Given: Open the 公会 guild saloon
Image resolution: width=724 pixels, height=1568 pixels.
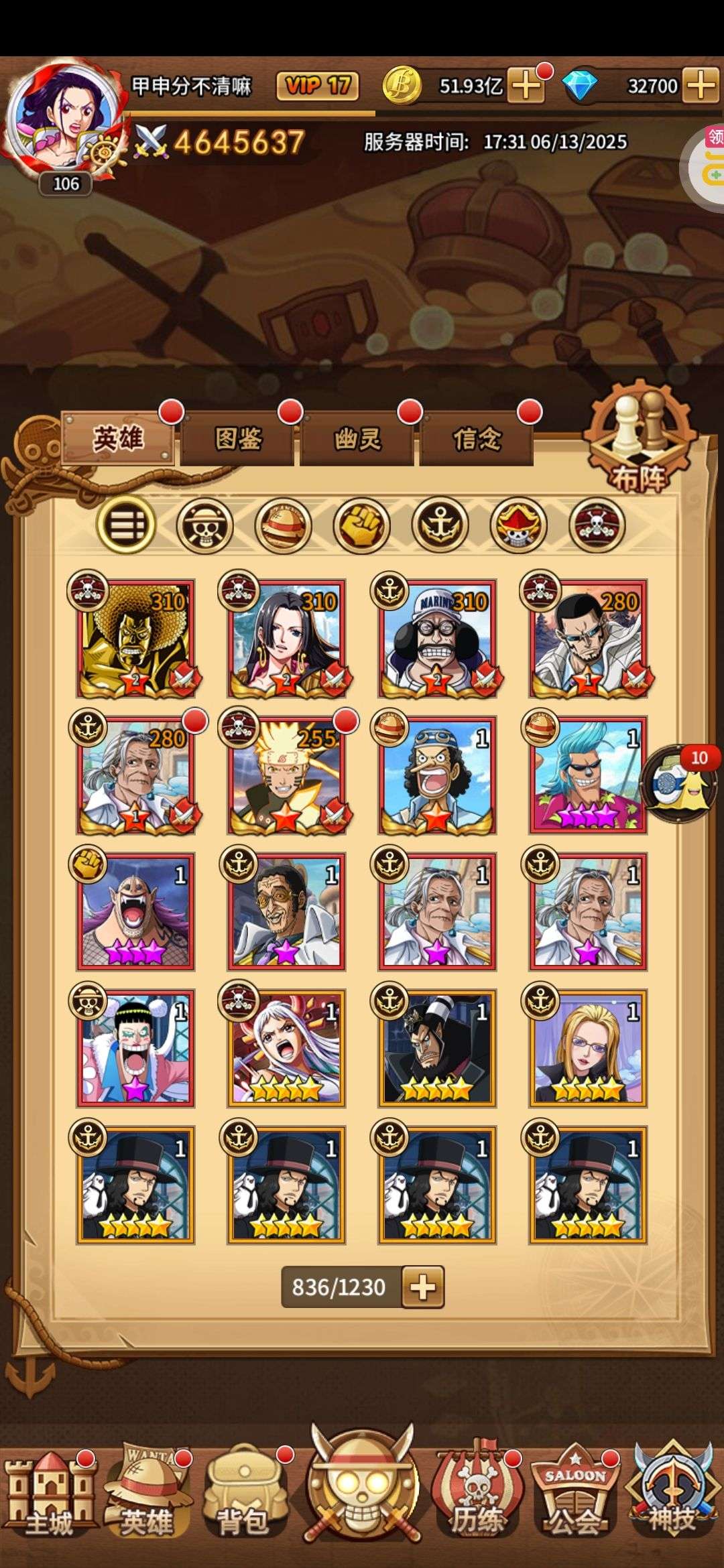Looking at the screenshot, I should pos(575,1496).
